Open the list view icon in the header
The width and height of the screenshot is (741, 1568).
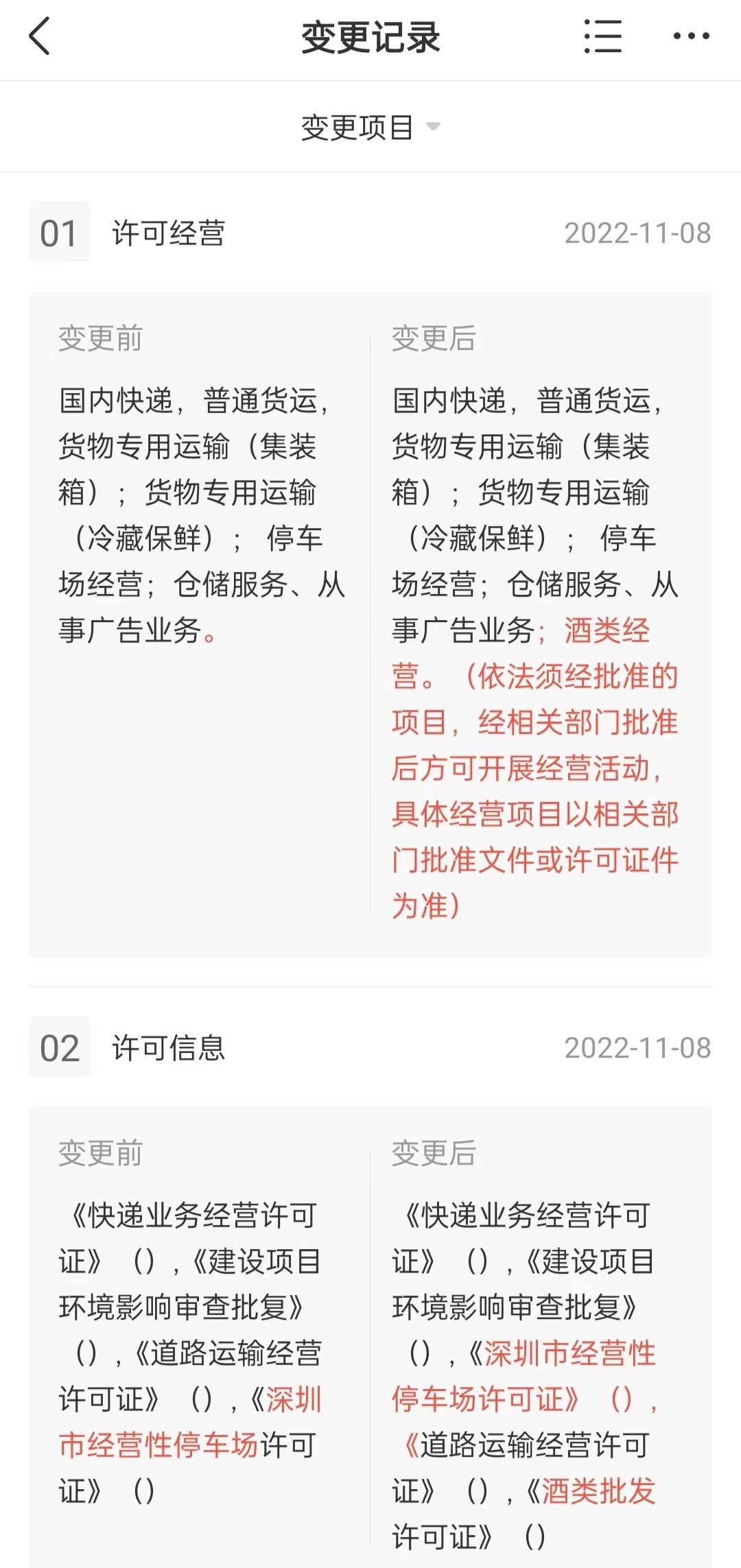[x=602, y=36]
